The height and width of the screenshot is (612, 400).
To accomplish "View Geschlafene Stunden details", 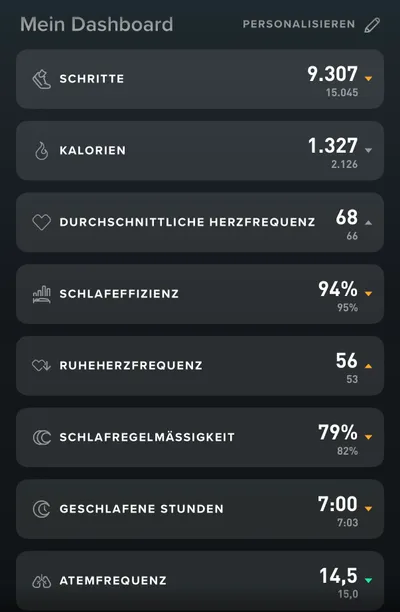I will click(200, 509).
